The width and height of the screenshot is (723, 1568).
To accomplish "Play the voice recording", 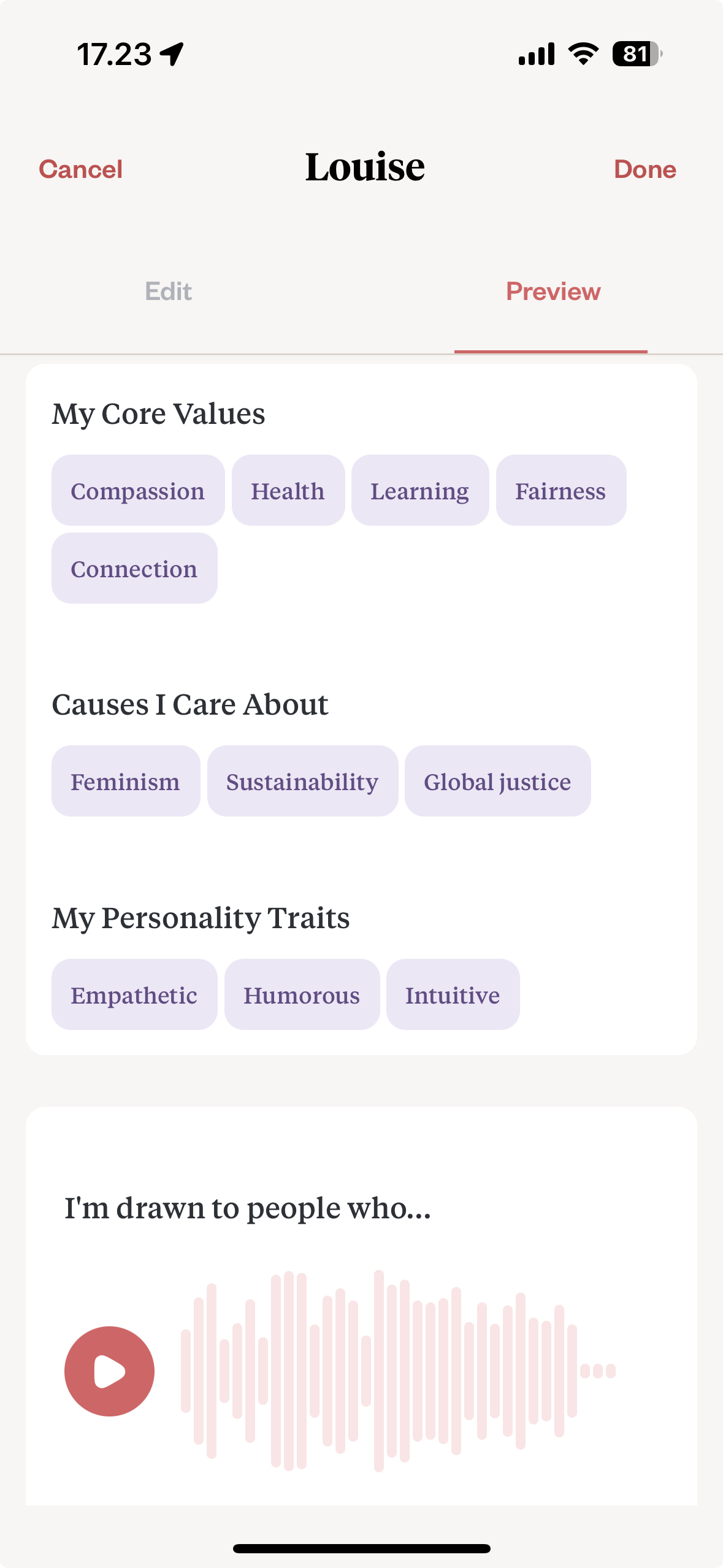I will tap(109, 1372).
